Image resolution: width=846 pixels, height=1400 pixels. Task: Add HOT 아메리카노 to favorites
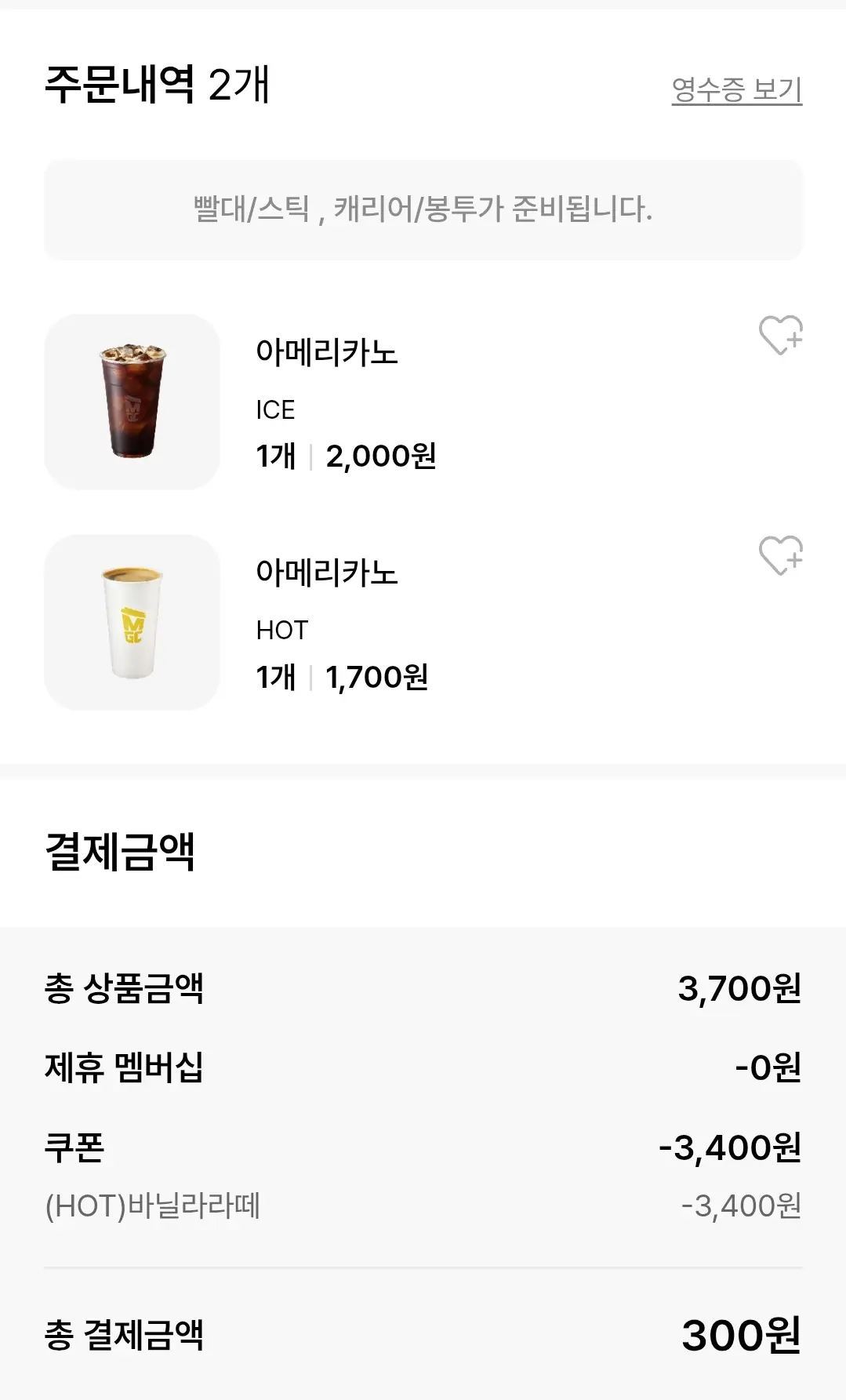(x=780, y=556)
